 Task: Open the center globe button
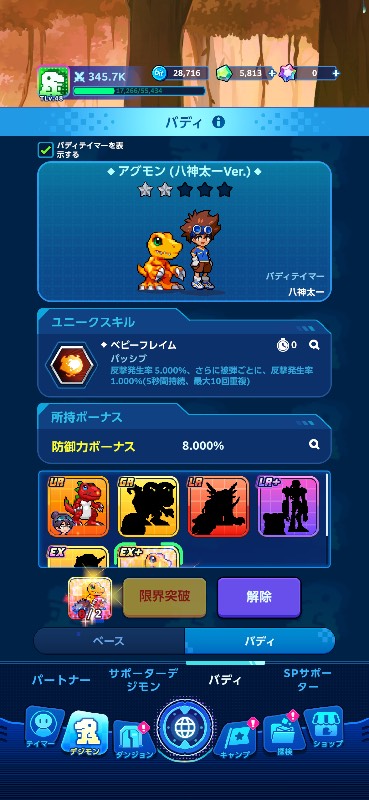pyautogui.click(x=184, y=728)
